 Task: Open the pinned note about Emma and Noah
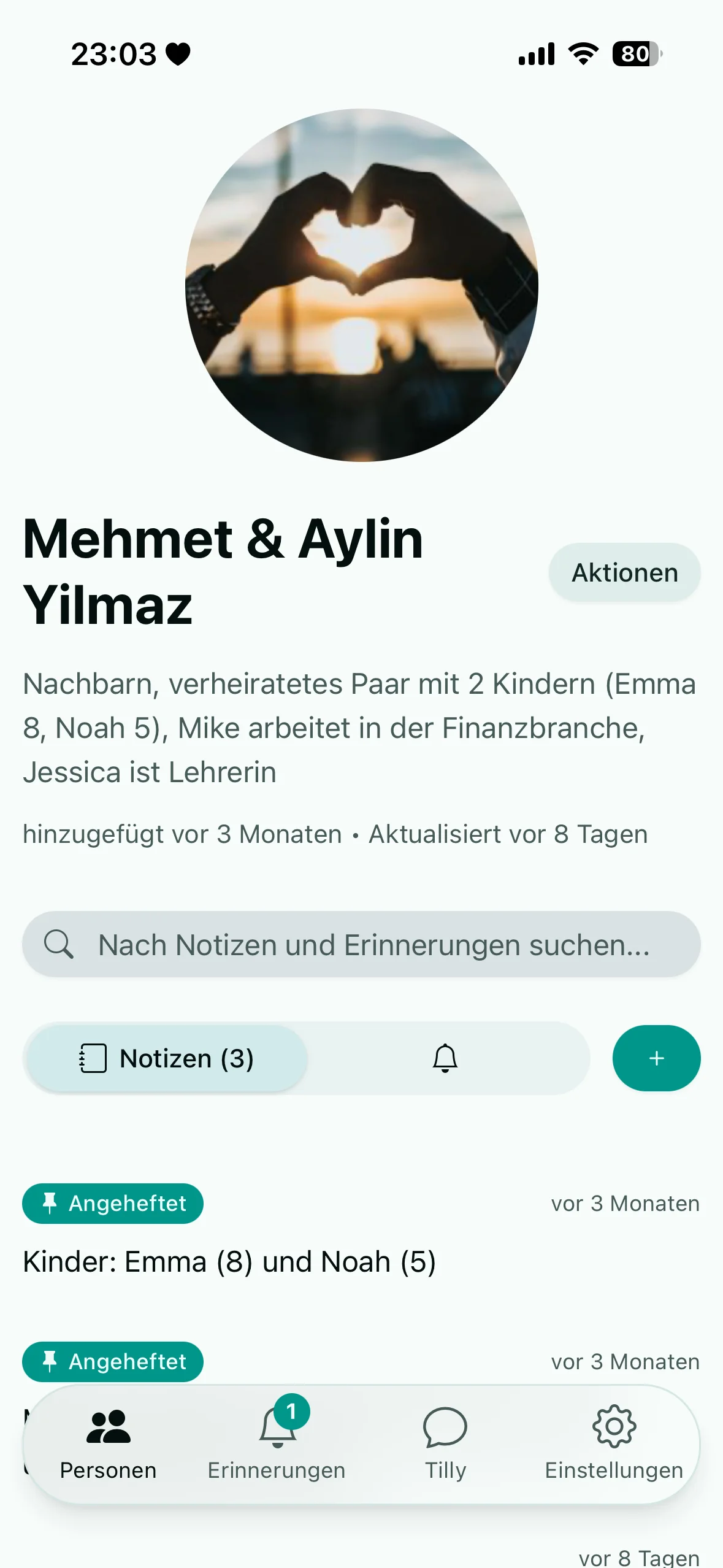(229, 1262)
